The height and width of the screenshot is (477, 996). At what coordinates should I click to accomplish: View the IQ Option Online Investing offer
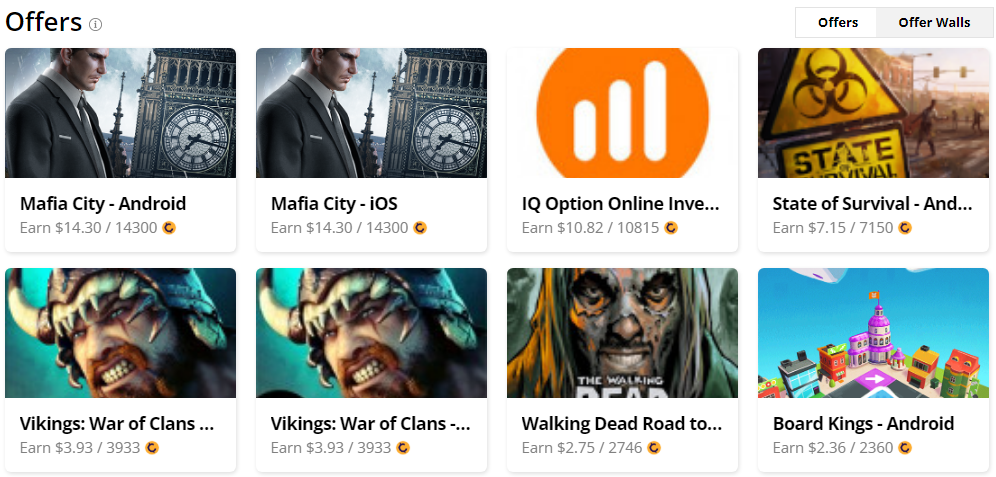(622, 150)
